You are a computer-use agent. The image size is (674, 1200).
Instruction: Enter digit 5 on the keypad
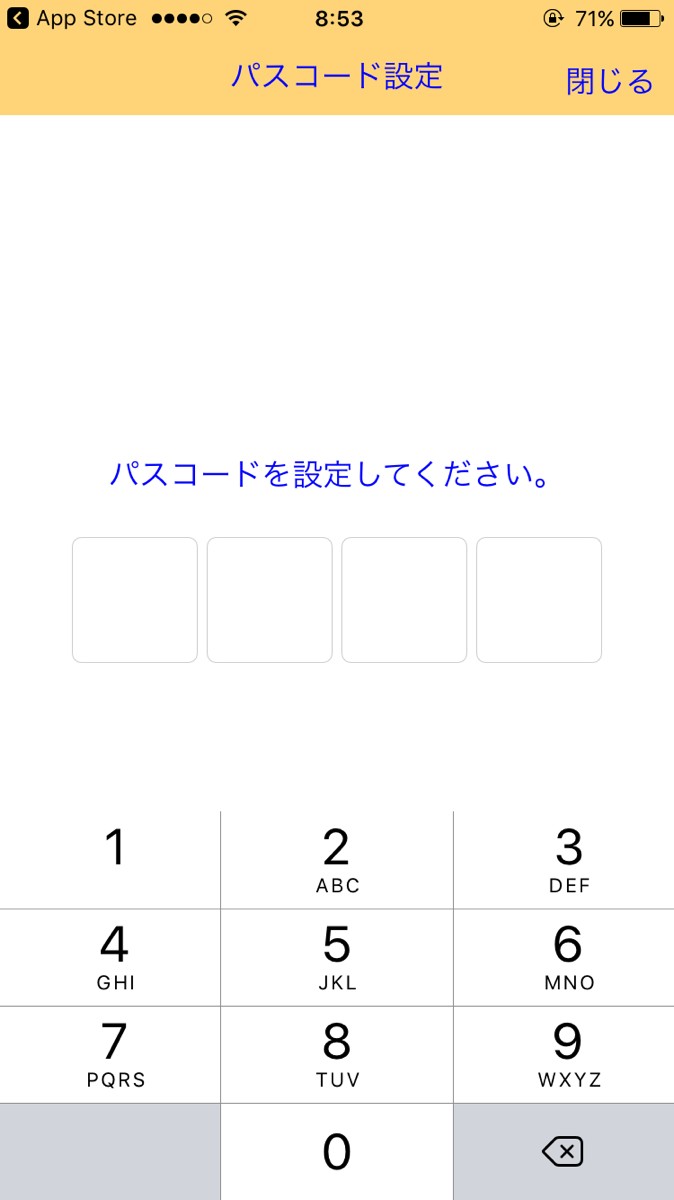(x=337, y=957)
